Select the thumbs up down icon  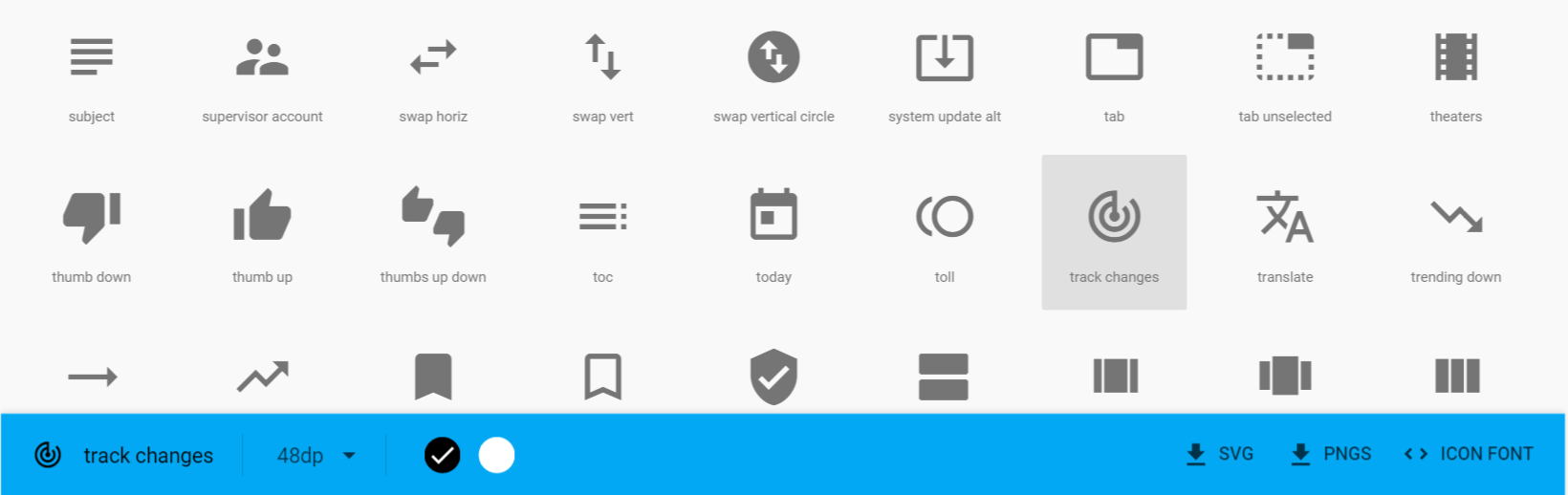433,217
